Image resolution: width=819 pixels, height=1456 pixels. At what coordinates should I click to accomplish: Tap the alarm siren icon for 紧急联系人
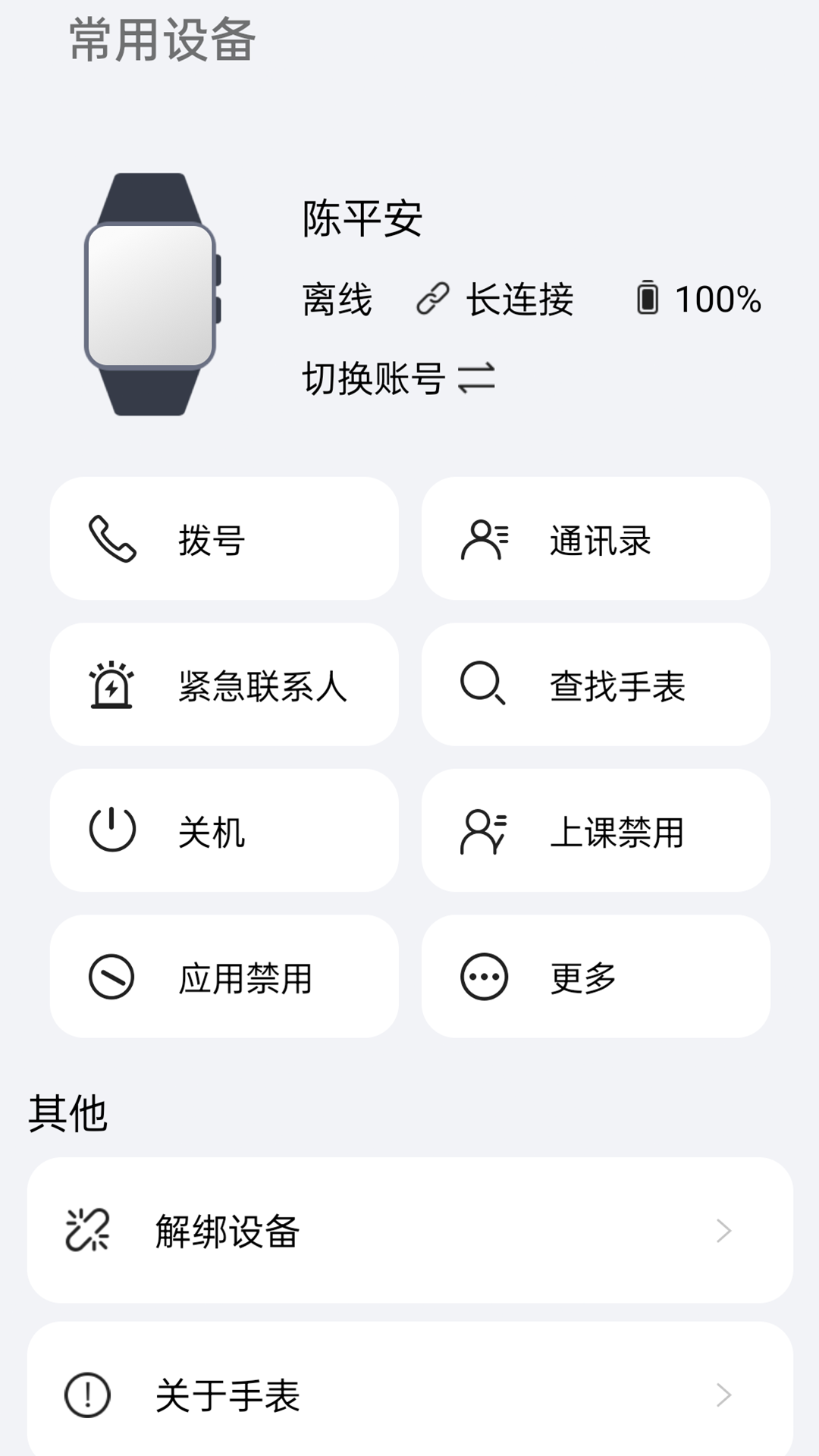pyautogui.click(x=111, y=685)
